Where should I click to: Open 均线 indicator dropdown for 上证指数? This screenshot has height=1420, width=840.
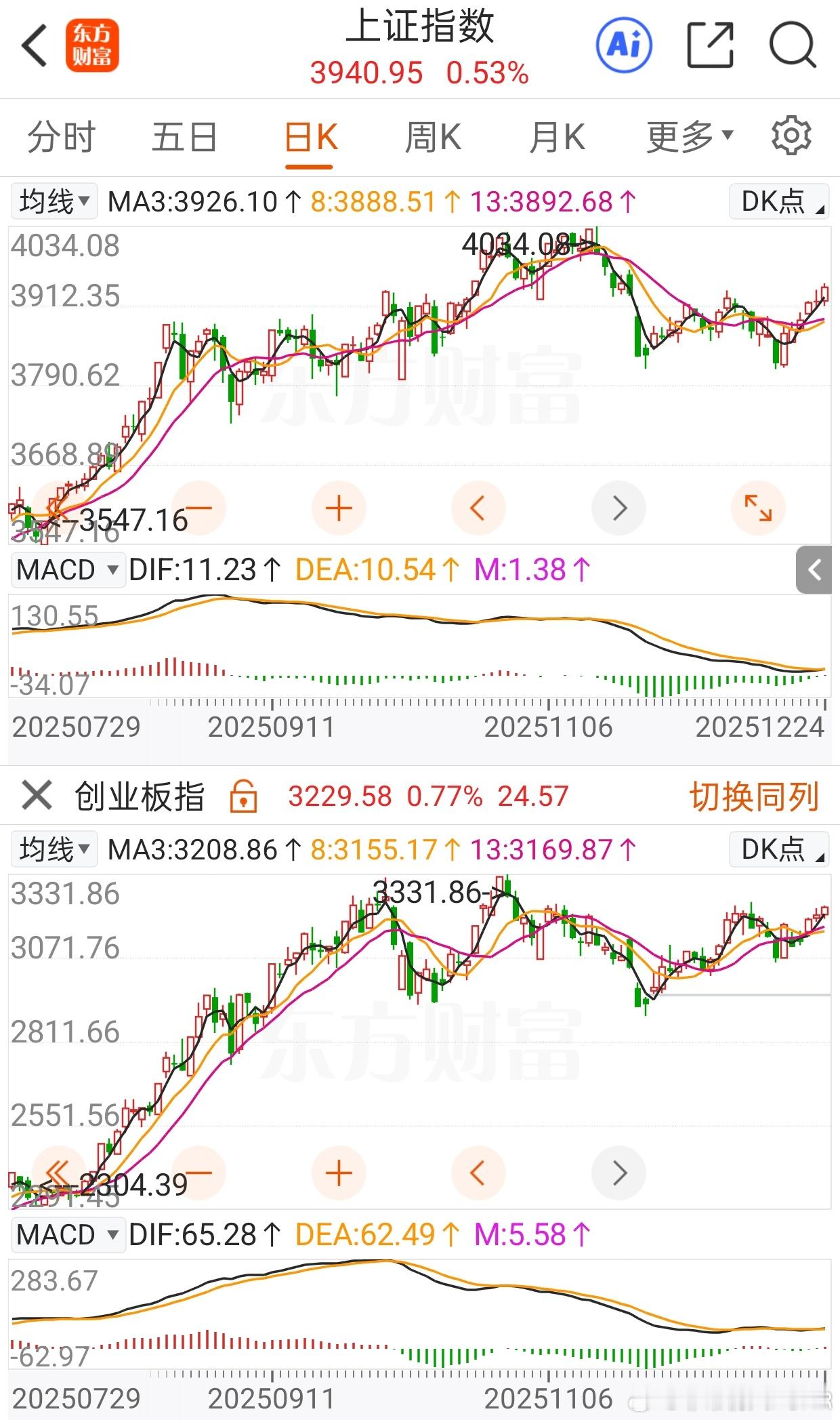[54, 201]
